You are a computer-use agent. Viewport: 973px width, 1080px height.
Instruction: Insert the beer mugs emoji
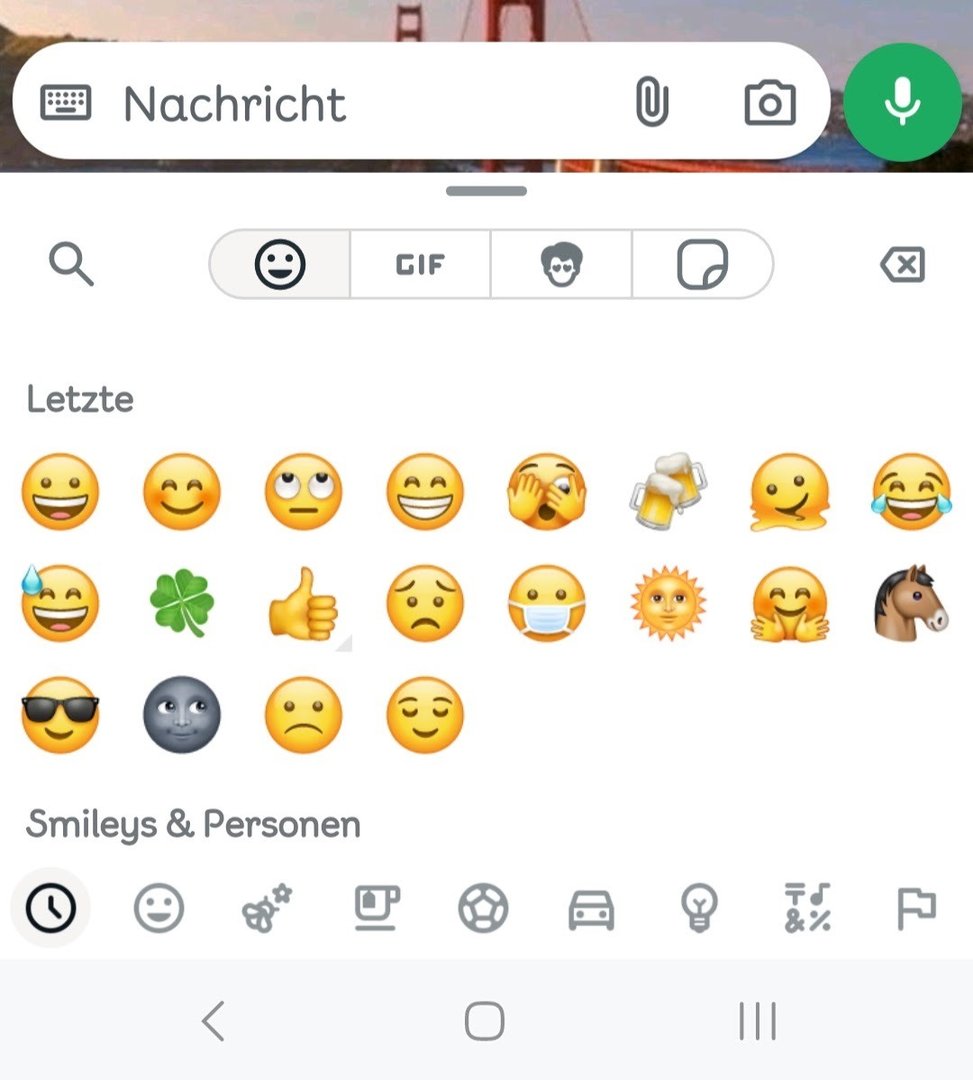[x=668, y=492]
